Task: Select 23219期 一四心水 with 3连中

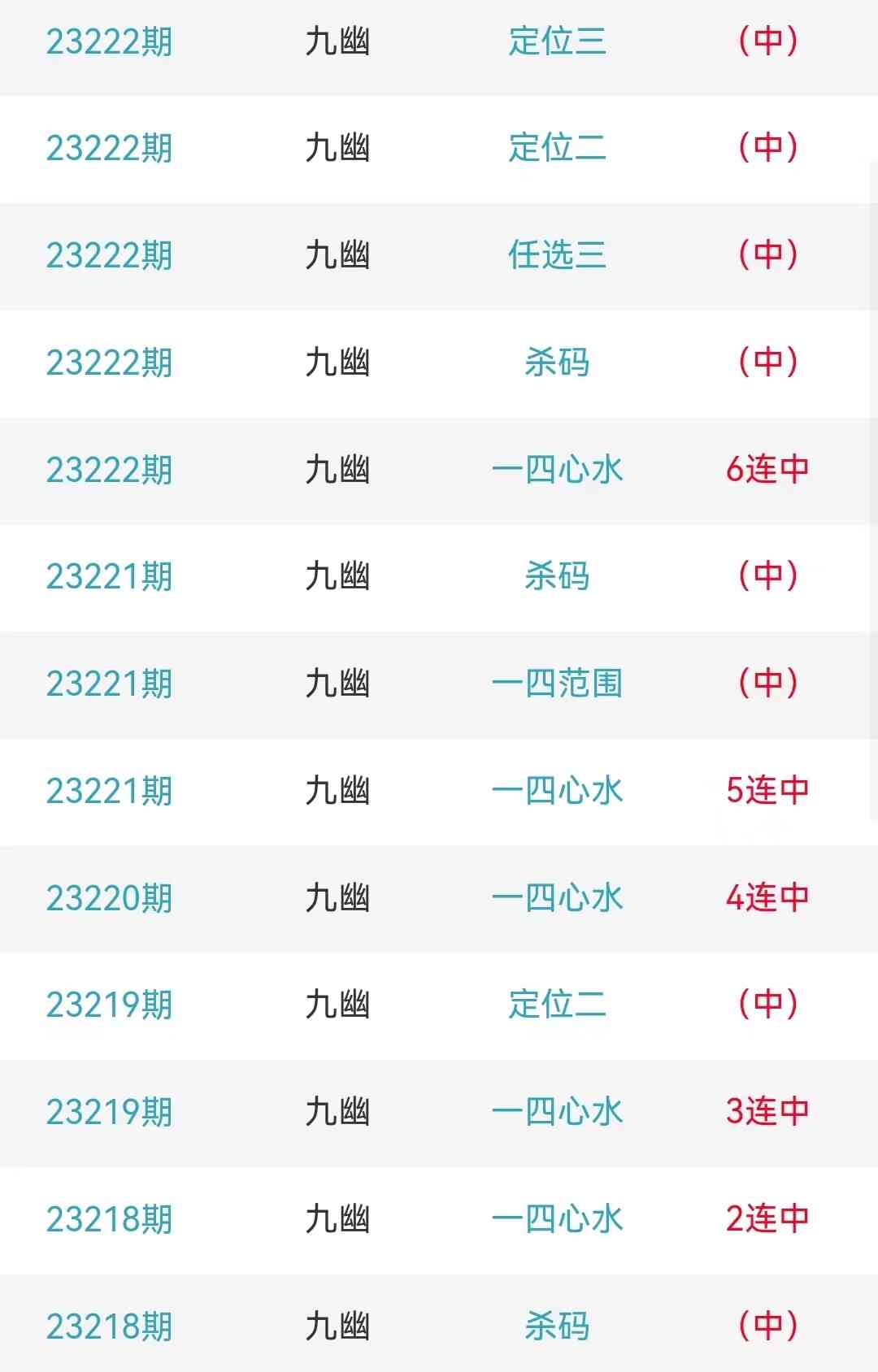Action: (557, 1112)
